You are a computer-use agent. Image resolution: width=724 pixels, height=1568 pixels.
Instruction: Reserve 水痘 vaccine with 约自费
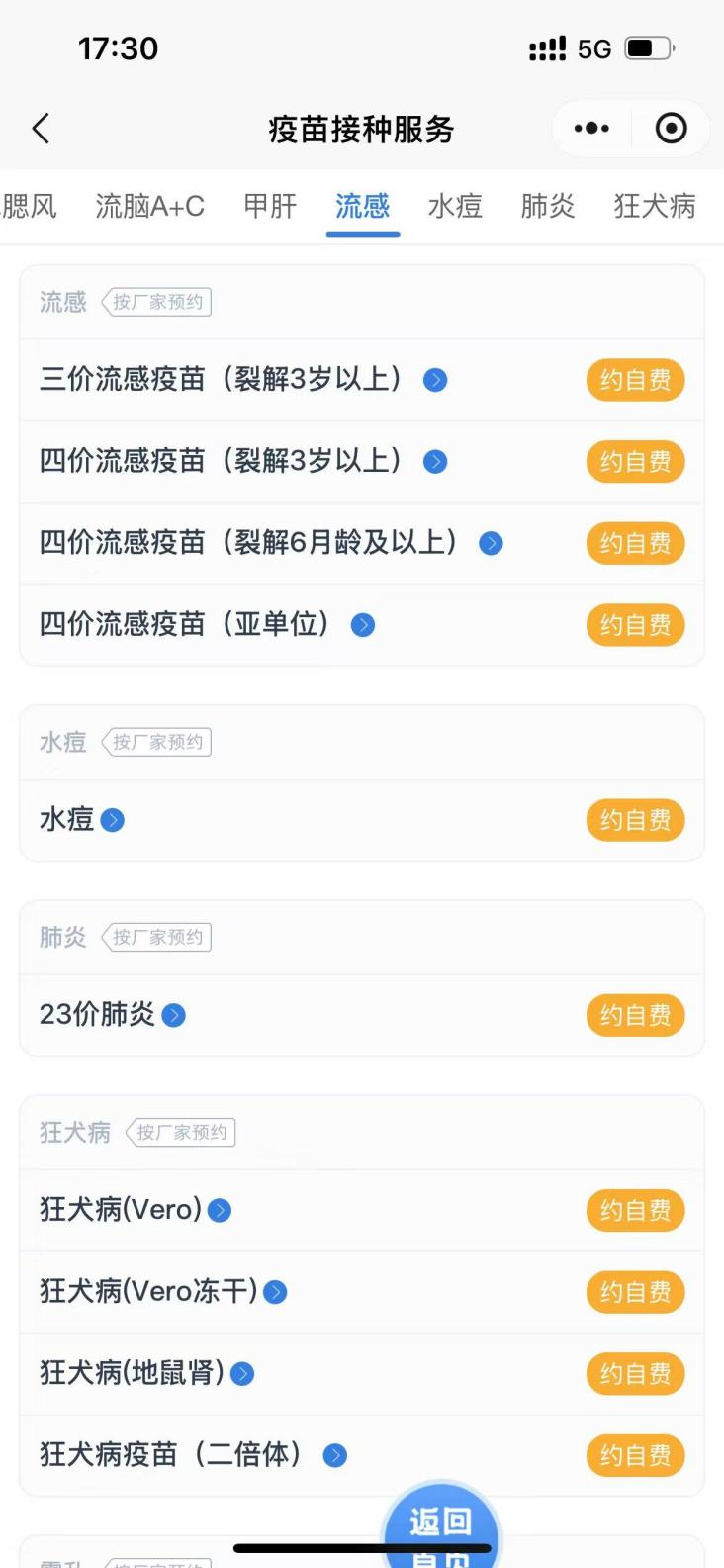point(635,820)
